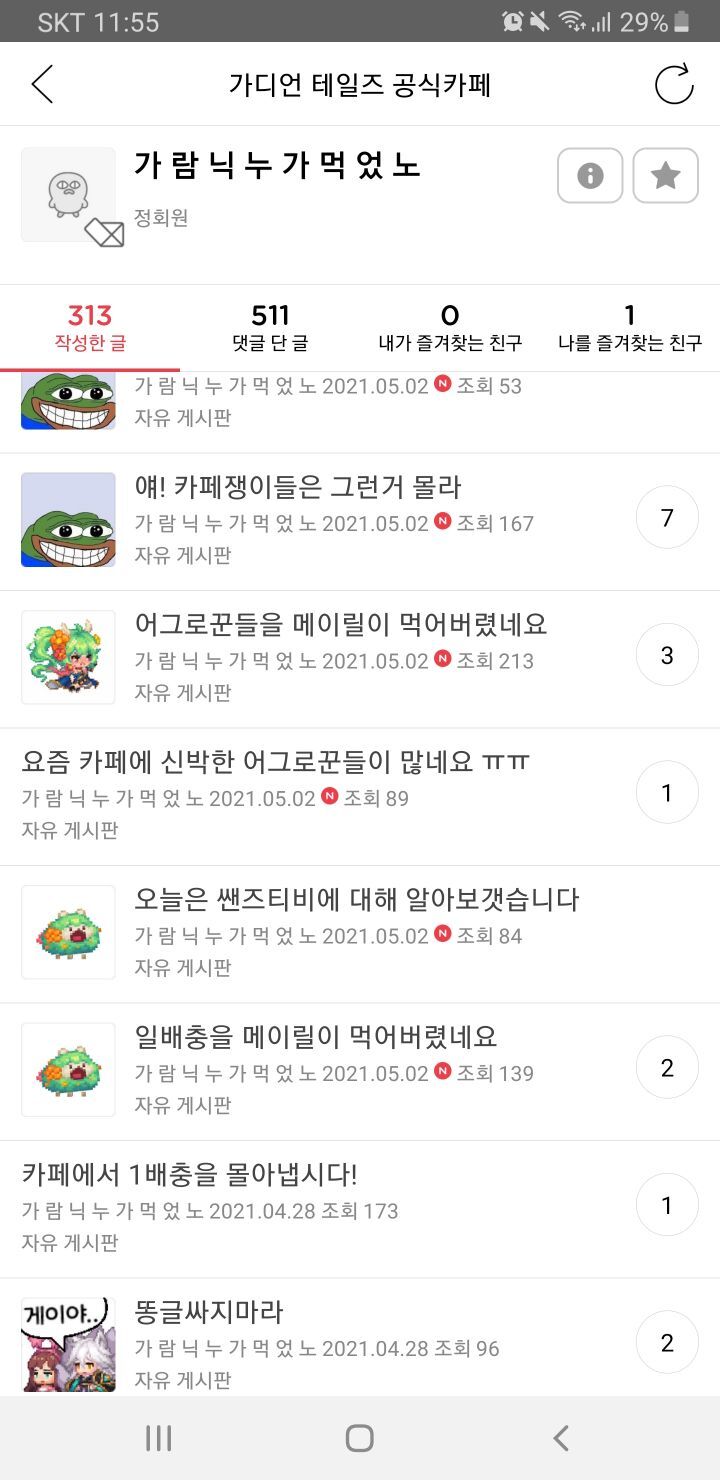
Task: Open the post 얘! 카페쟁이들은 그런거 몰라
Action: [x=298, y=488]
